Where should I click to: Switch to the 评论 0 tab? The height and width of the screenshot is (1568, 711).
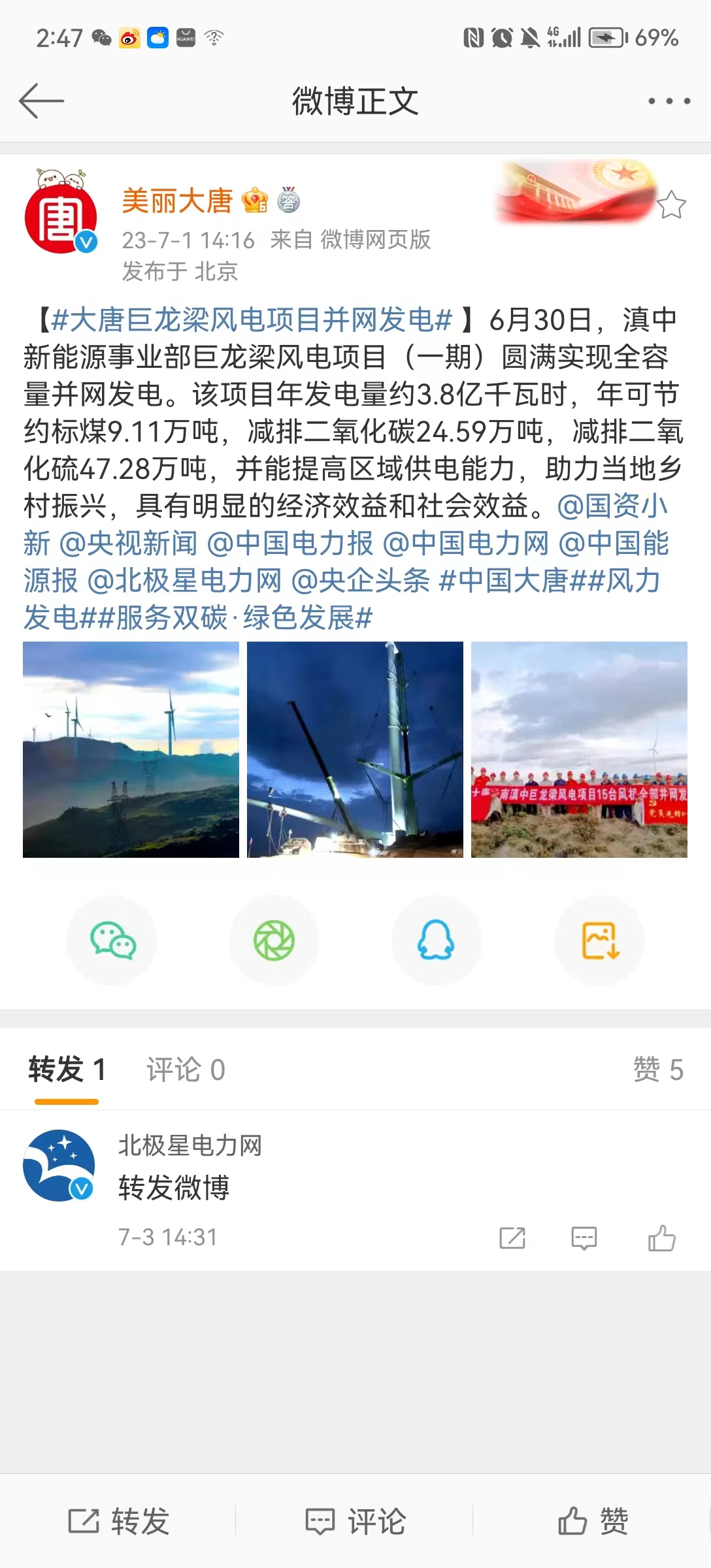pyautogui.click(x=186, y=1070)
